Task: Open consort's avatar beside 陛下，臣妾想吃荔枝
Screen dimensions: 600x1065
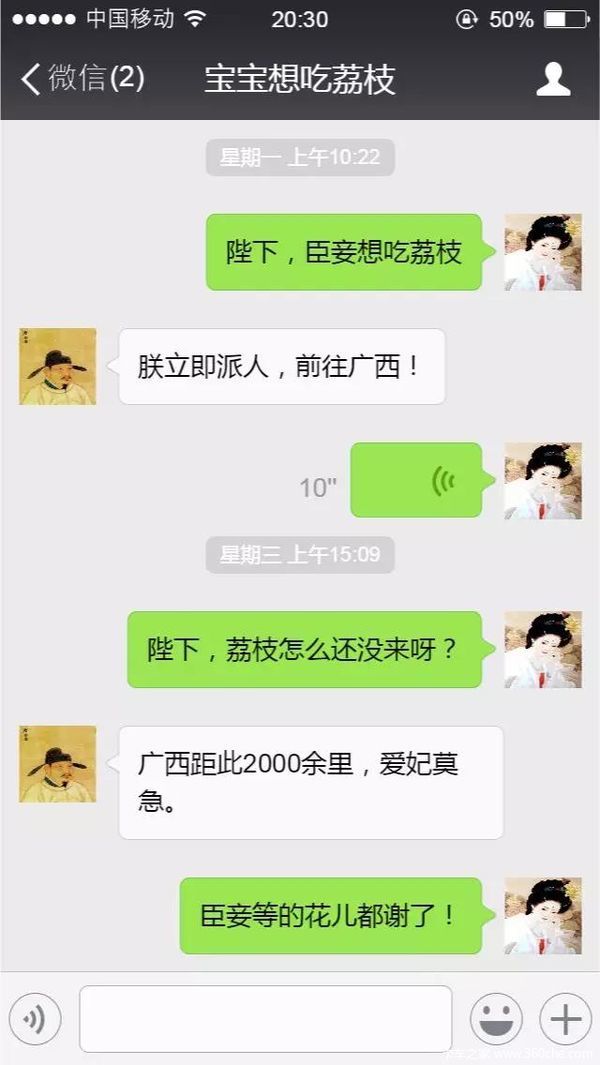Action: [x=542, y=252]
